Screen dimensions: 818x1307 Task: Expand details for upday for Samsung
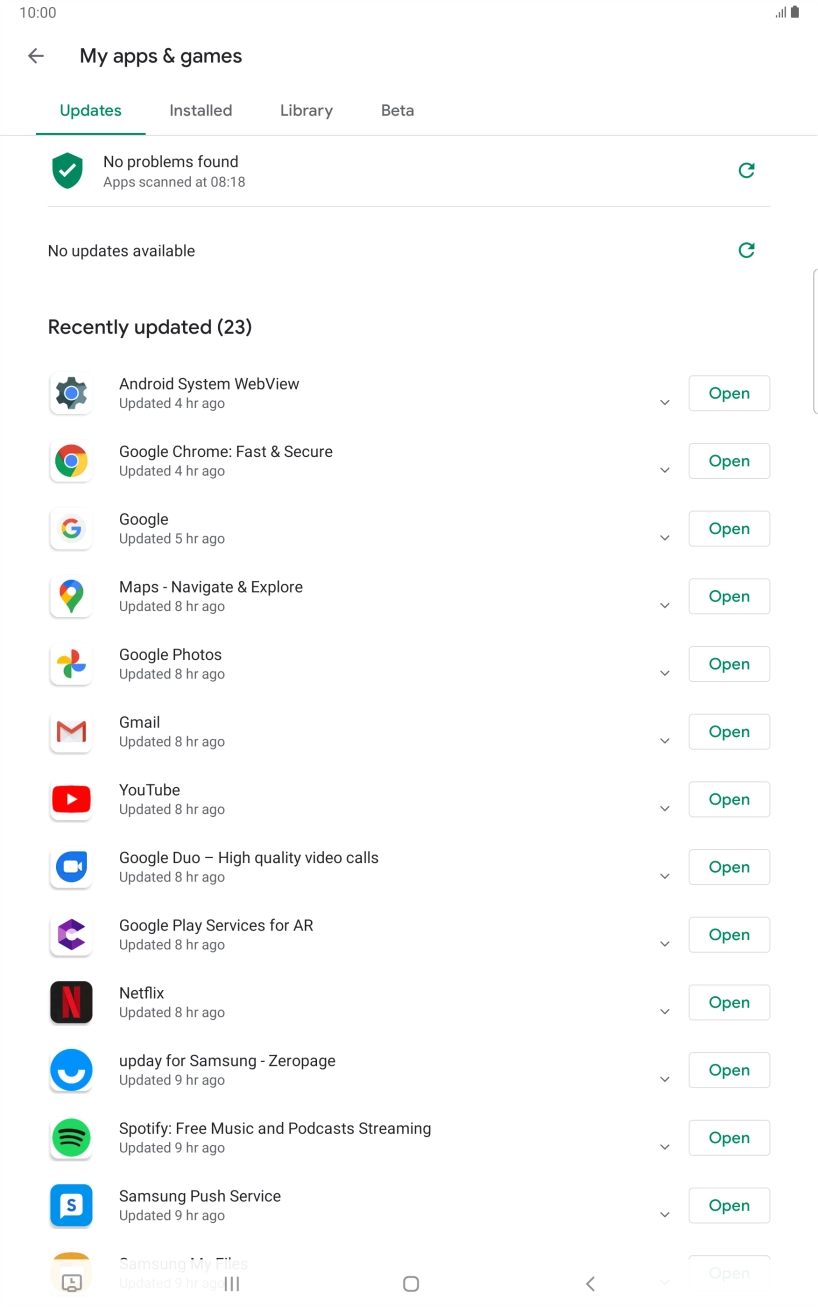(x=664, y=1079)
